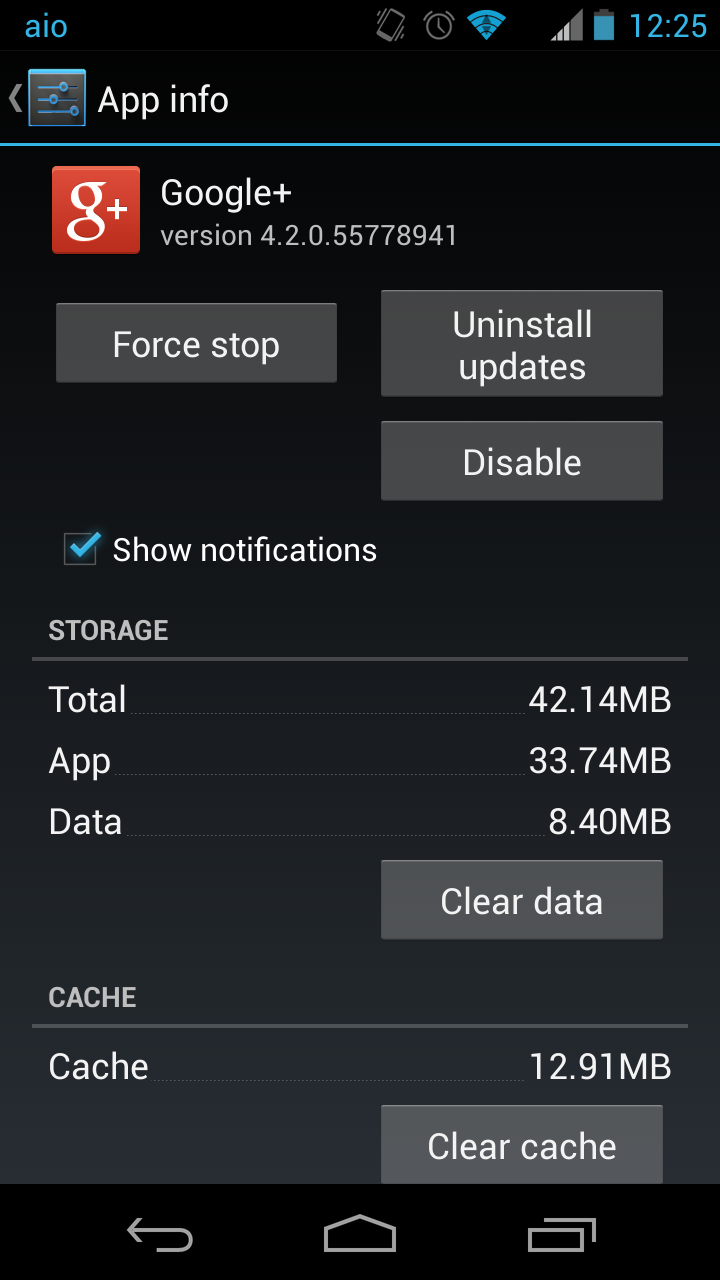The image size is (720, 1280).
Task: Open the recent apps view
Action: (561, 1234)
